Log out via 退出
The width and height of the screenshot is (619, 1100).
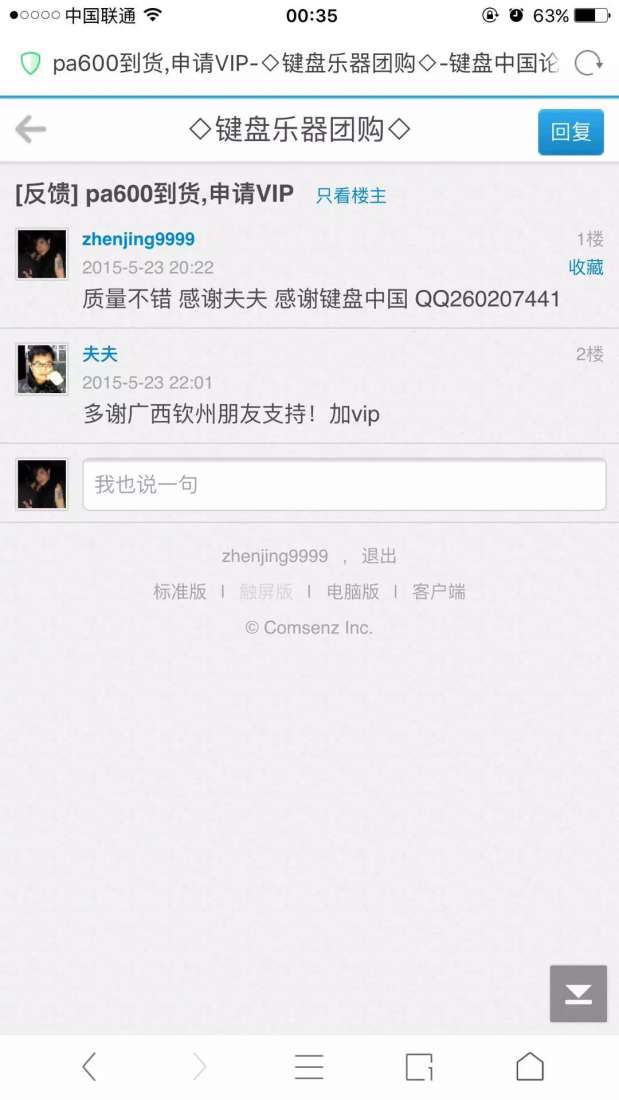click(x=379, y=556)
